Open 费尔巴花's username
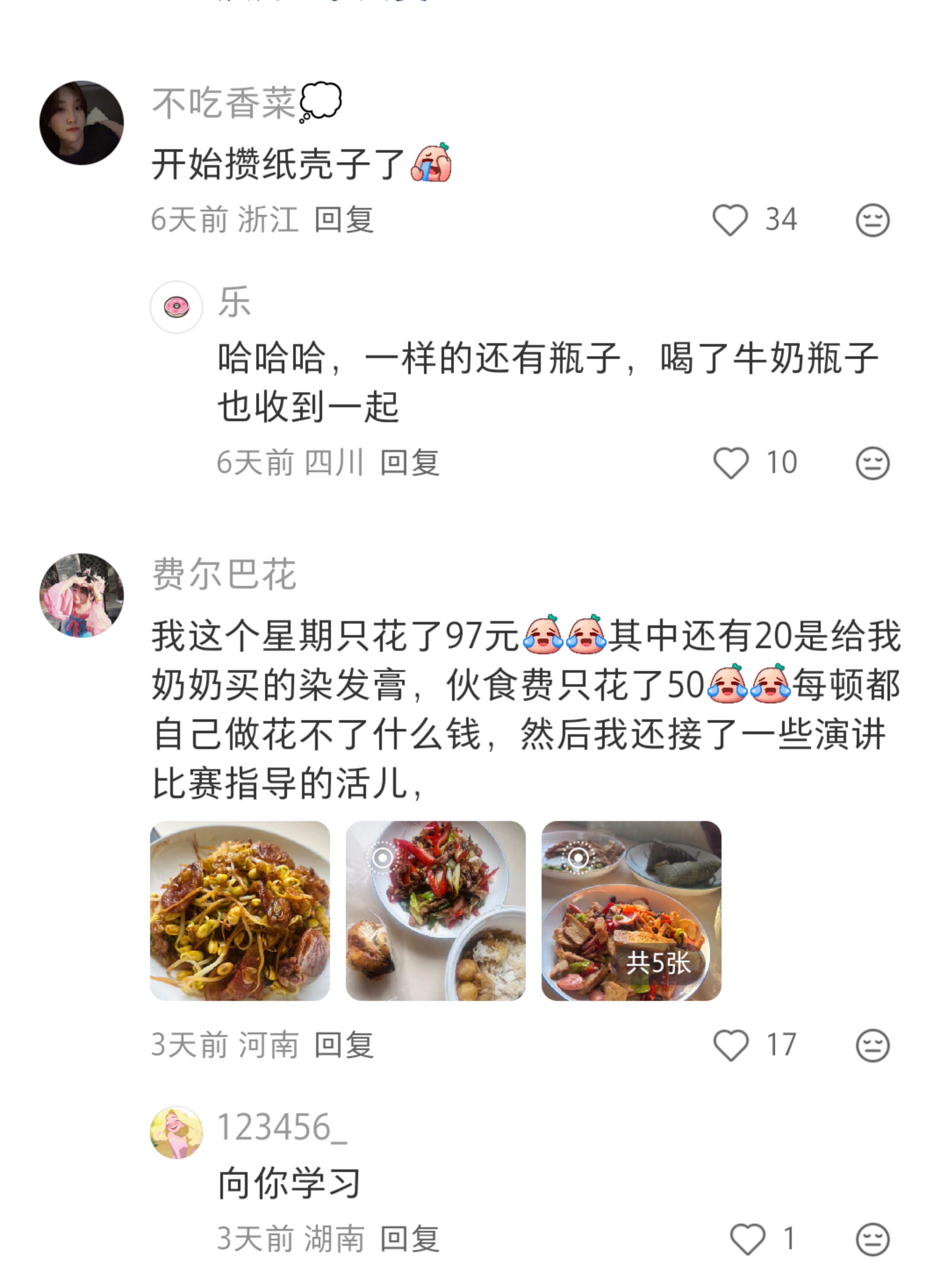The width and height of the screenshot is (948, 1288). [x=224, y=574]
